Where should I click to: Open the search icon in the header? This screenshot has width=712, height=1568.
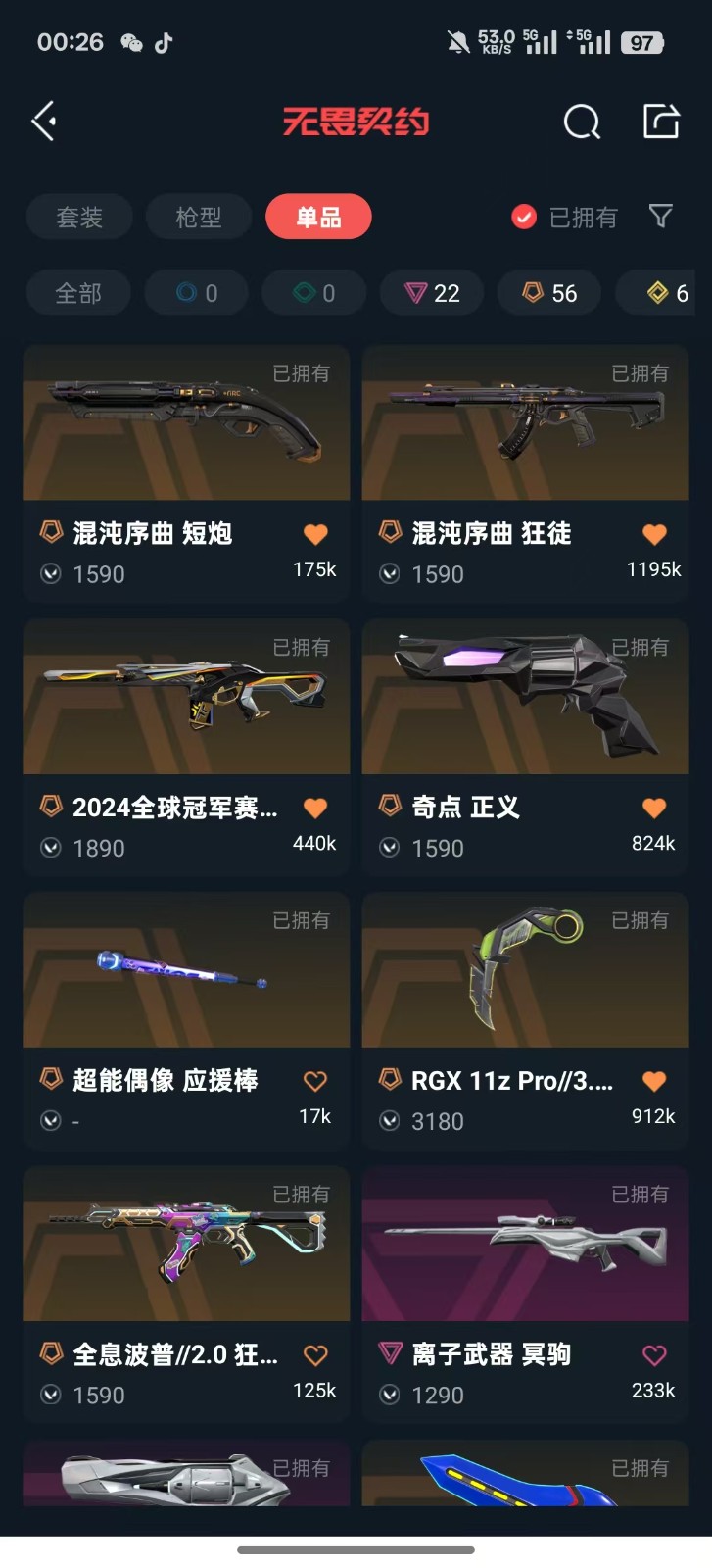[x=582, y=122]
